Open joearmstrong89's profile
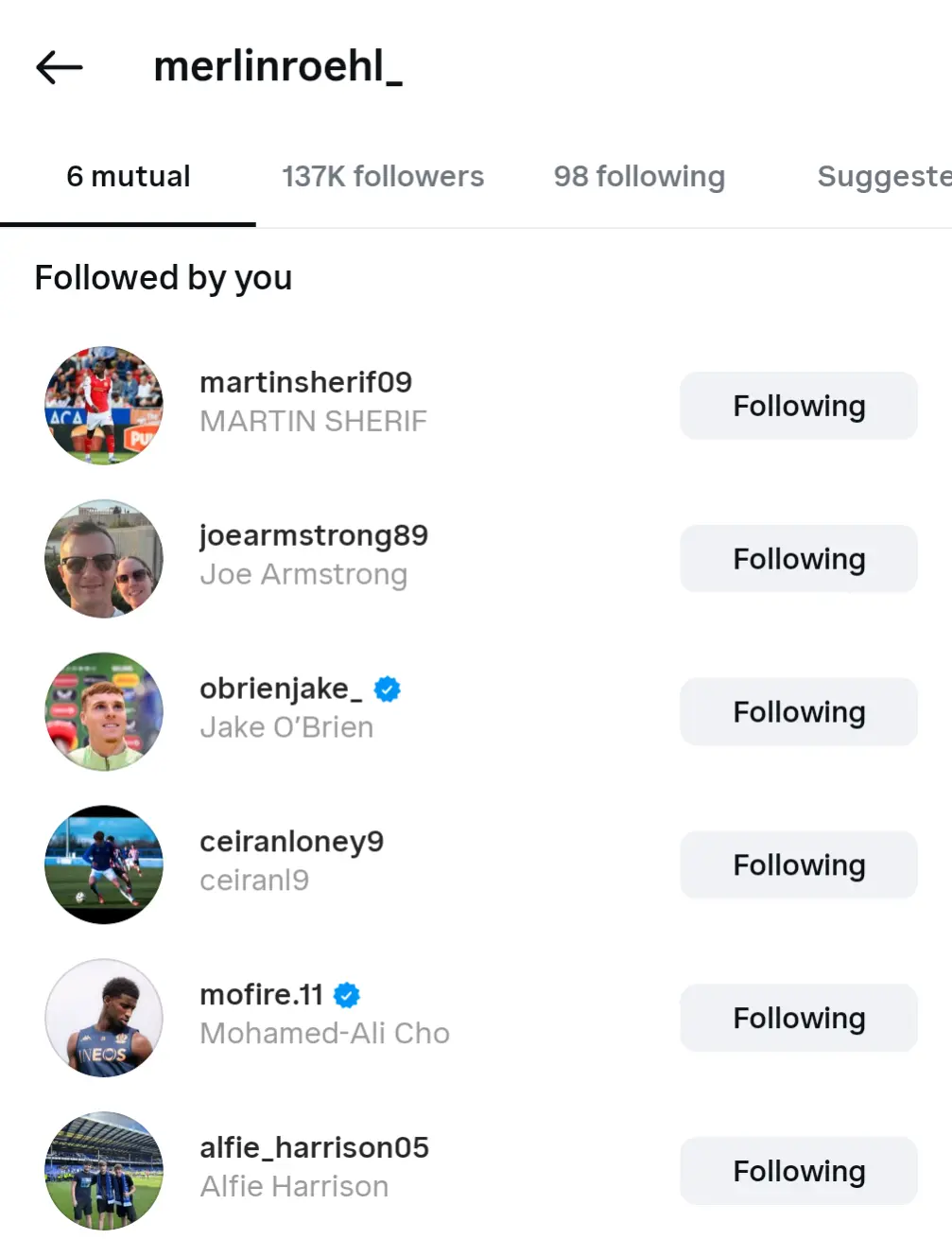This screenshot has width=952, height=1239. click(x=313, y=536)
